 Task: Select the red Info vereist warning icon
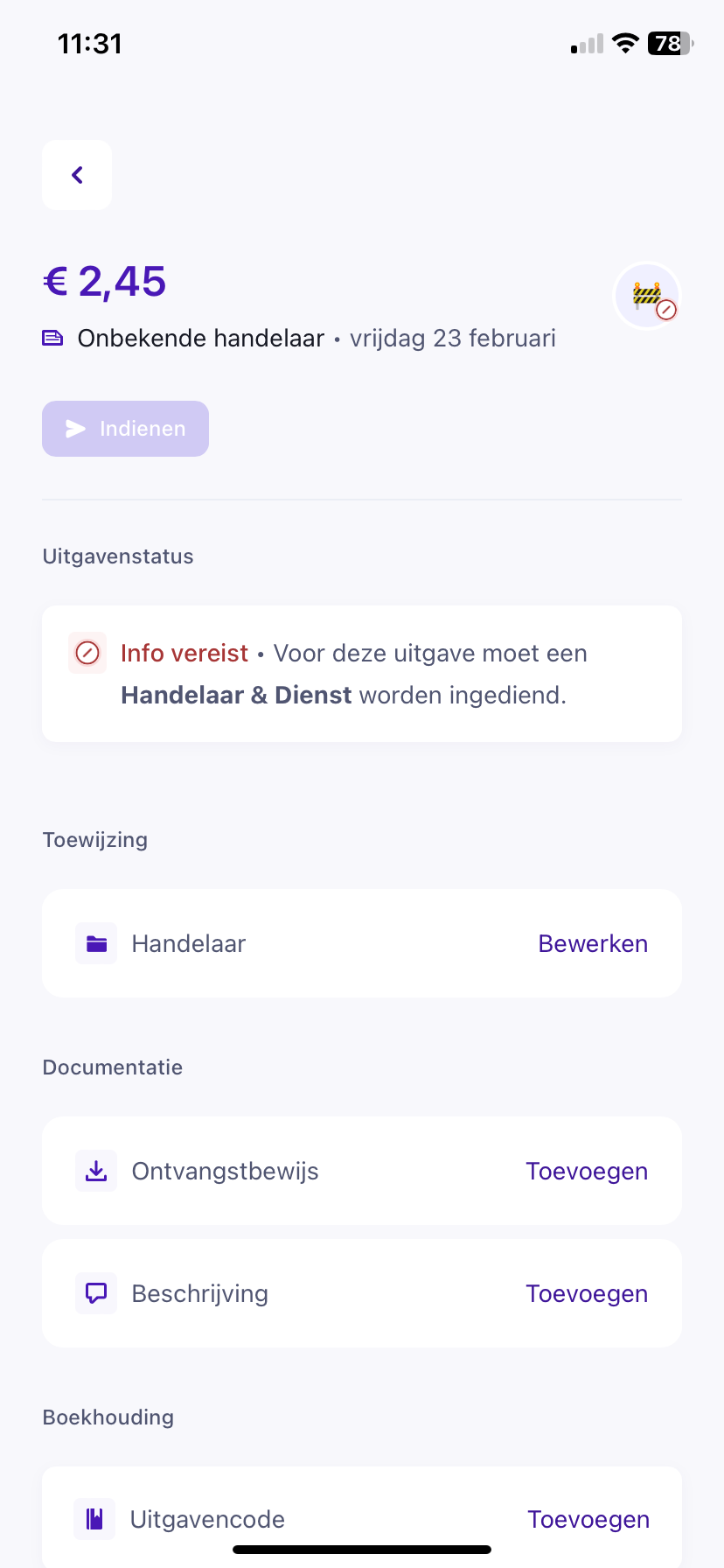pyautogui.click(x=87, y=653)
